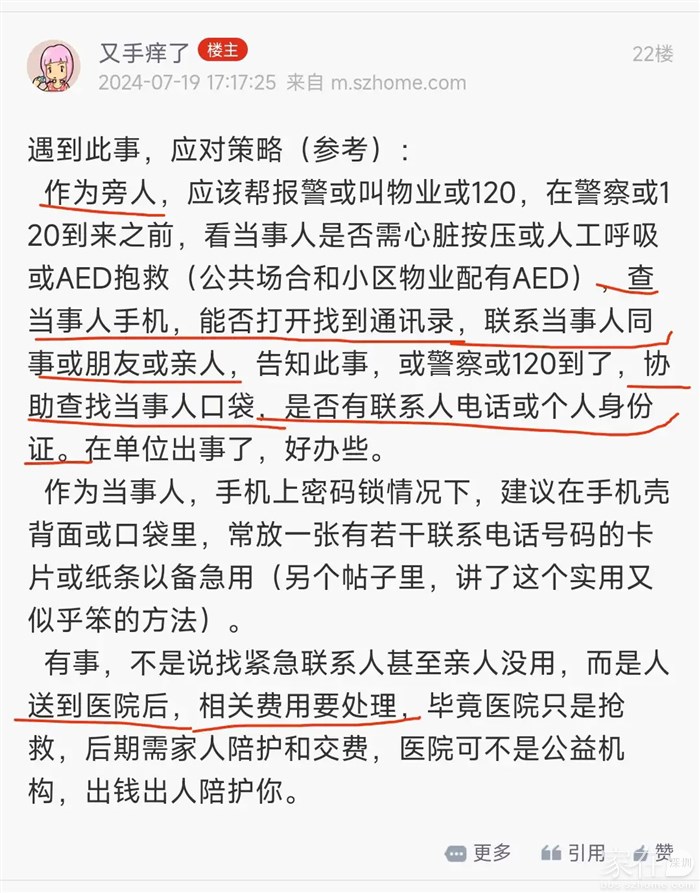The height and width of the screenshot is (893, 700).
Task: Open the avatar of poster 又手痒了
Action: 54,66
